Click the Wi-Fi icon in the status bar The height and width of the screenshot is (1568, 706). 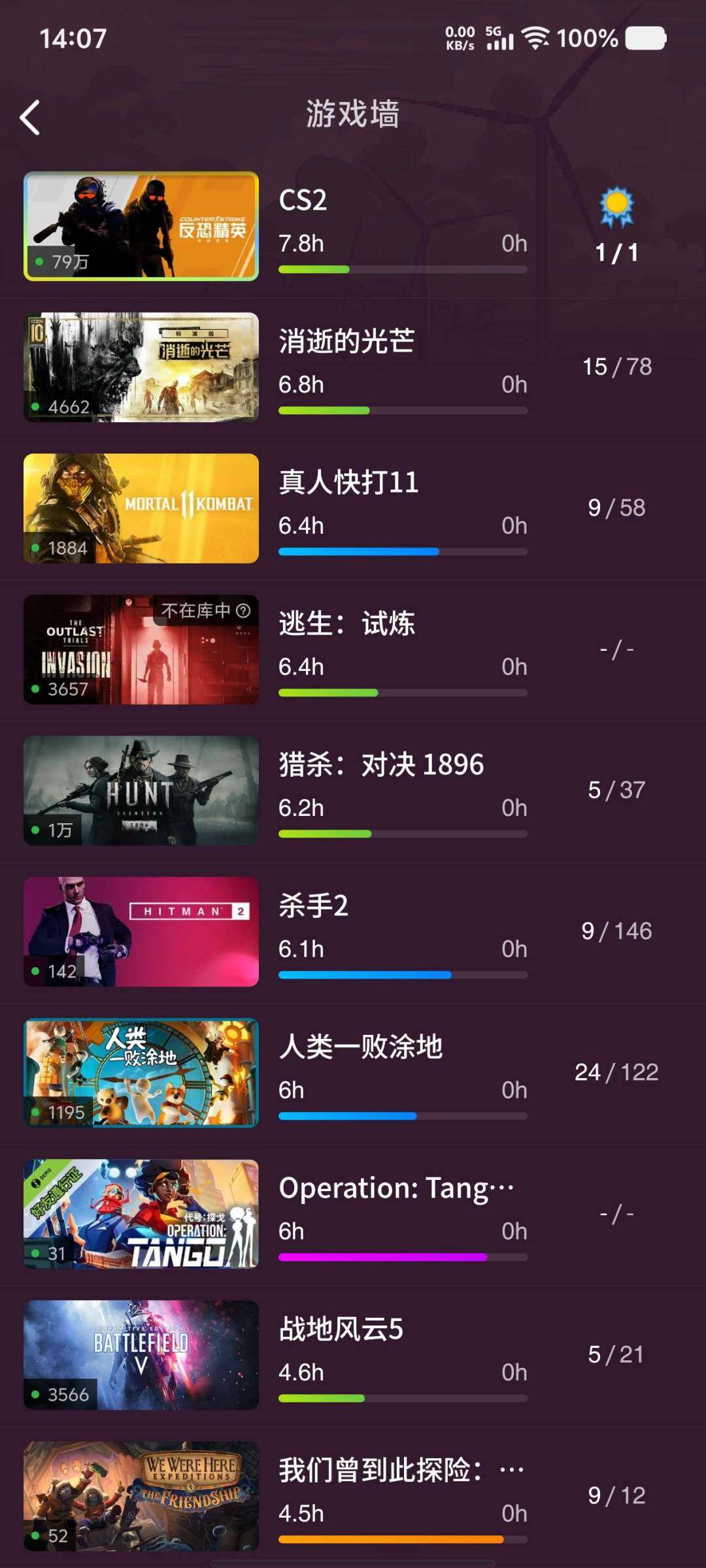pos(536,38)
